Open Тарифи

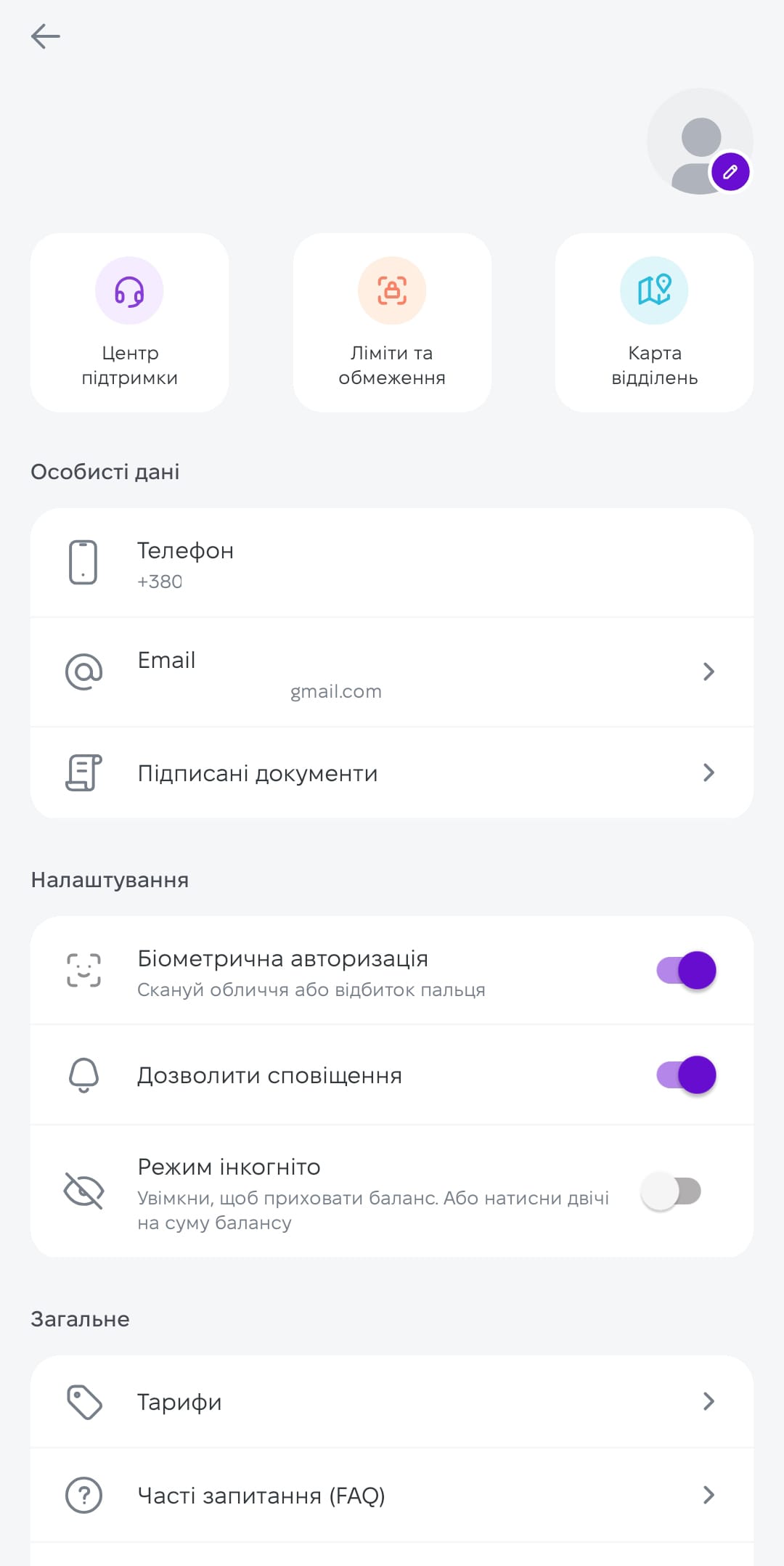[x=392, y=1401]
